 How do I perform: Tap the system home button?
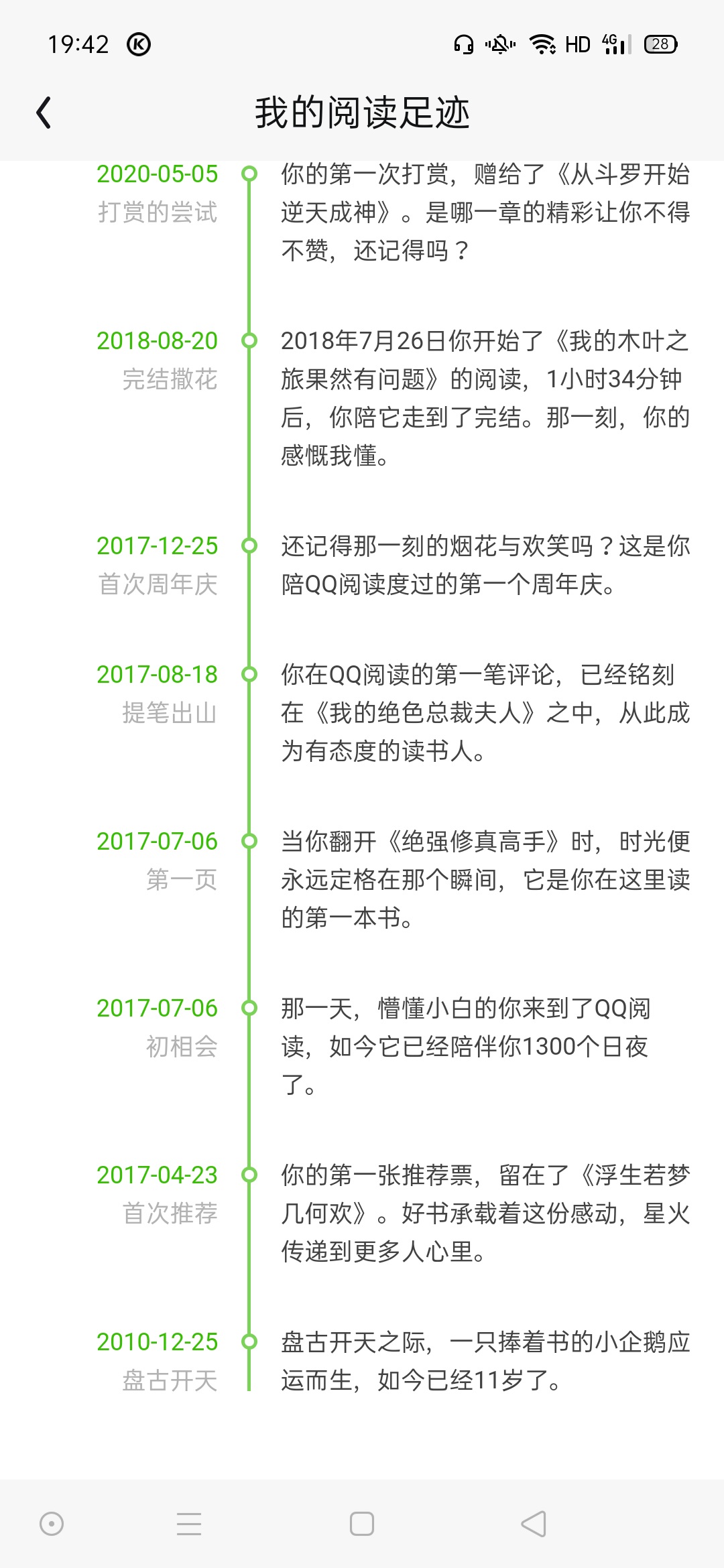coord(362,1524)
